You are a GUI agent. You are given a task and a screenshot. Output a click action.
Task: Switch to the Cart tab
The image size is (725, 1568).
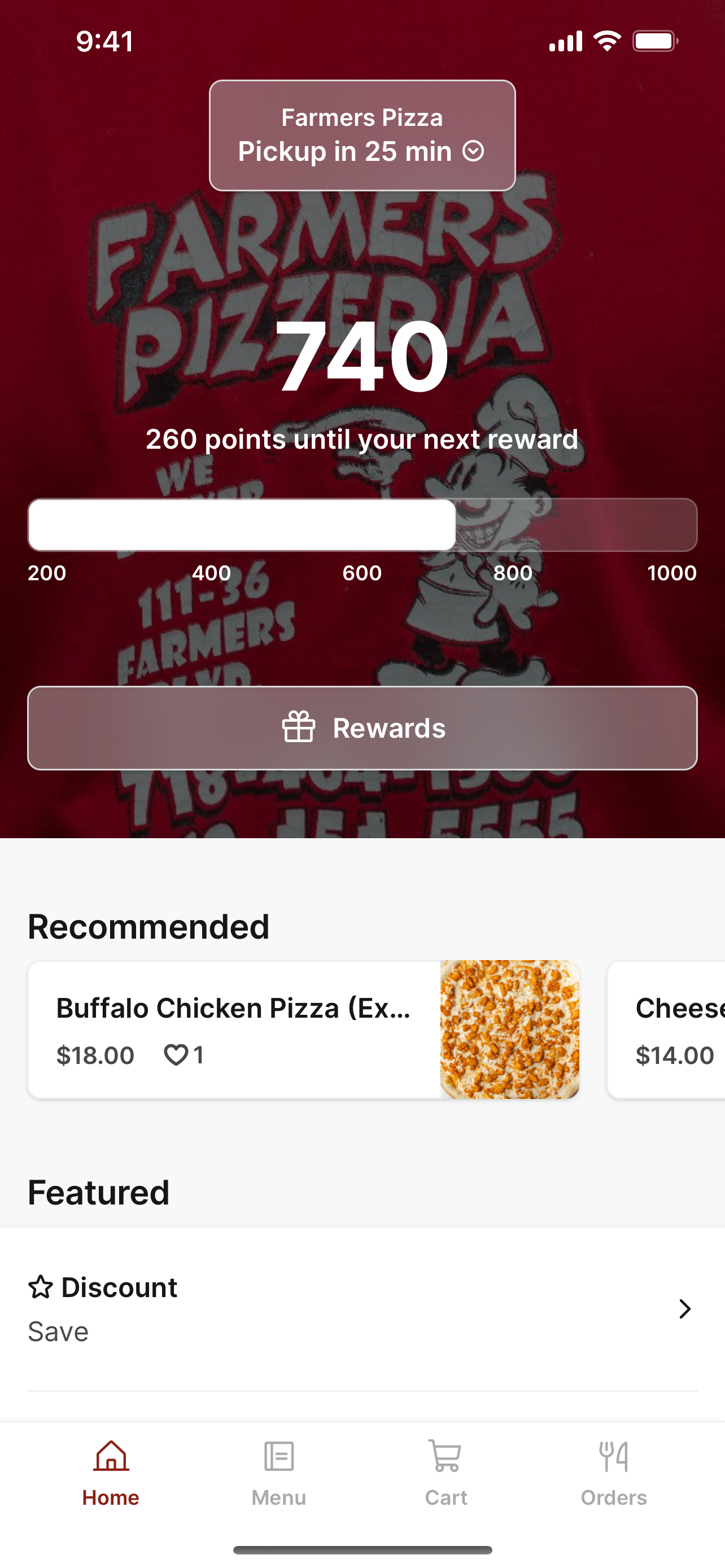(446, 1473)
